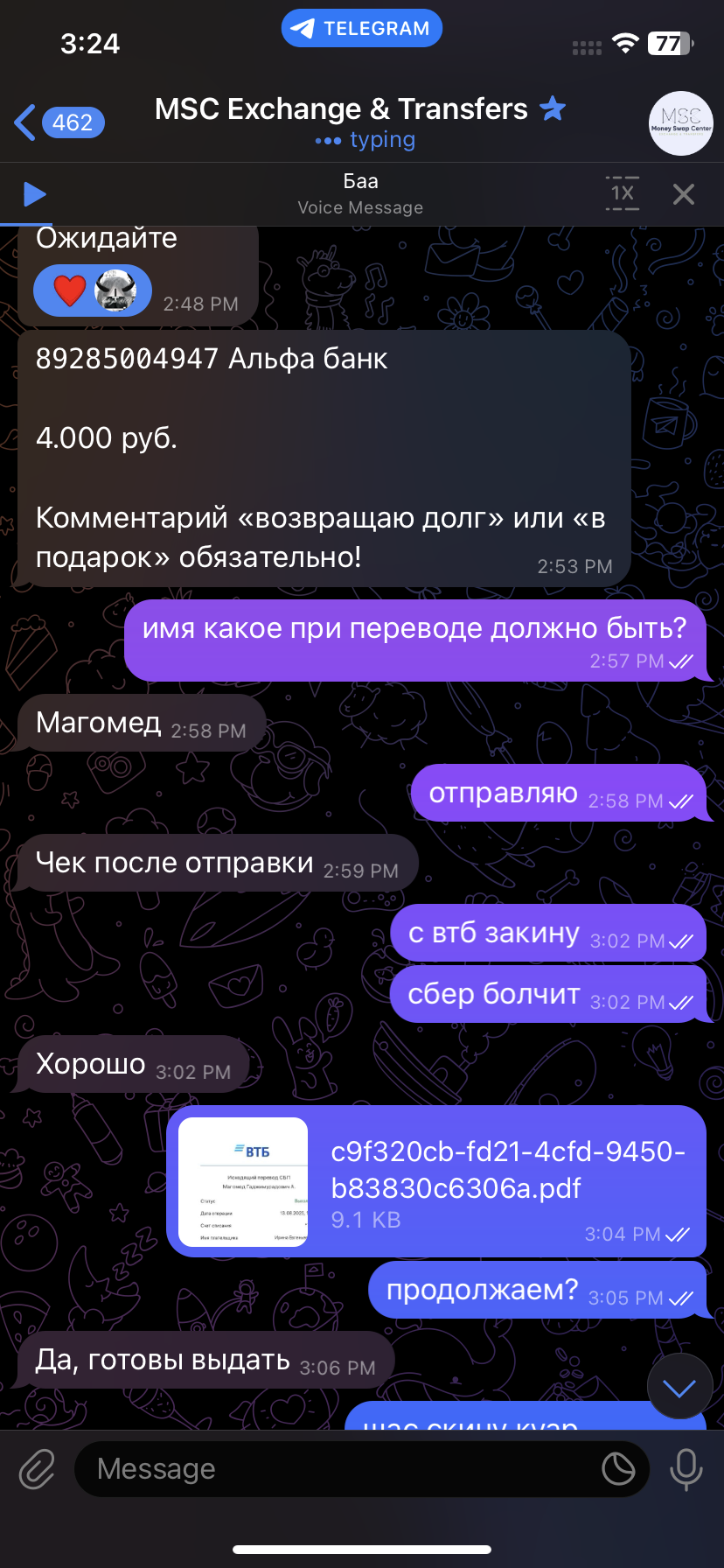Record a voice message with the microphone
The width and height of the screenshot is (724, 1568).
pos(686,1469)
